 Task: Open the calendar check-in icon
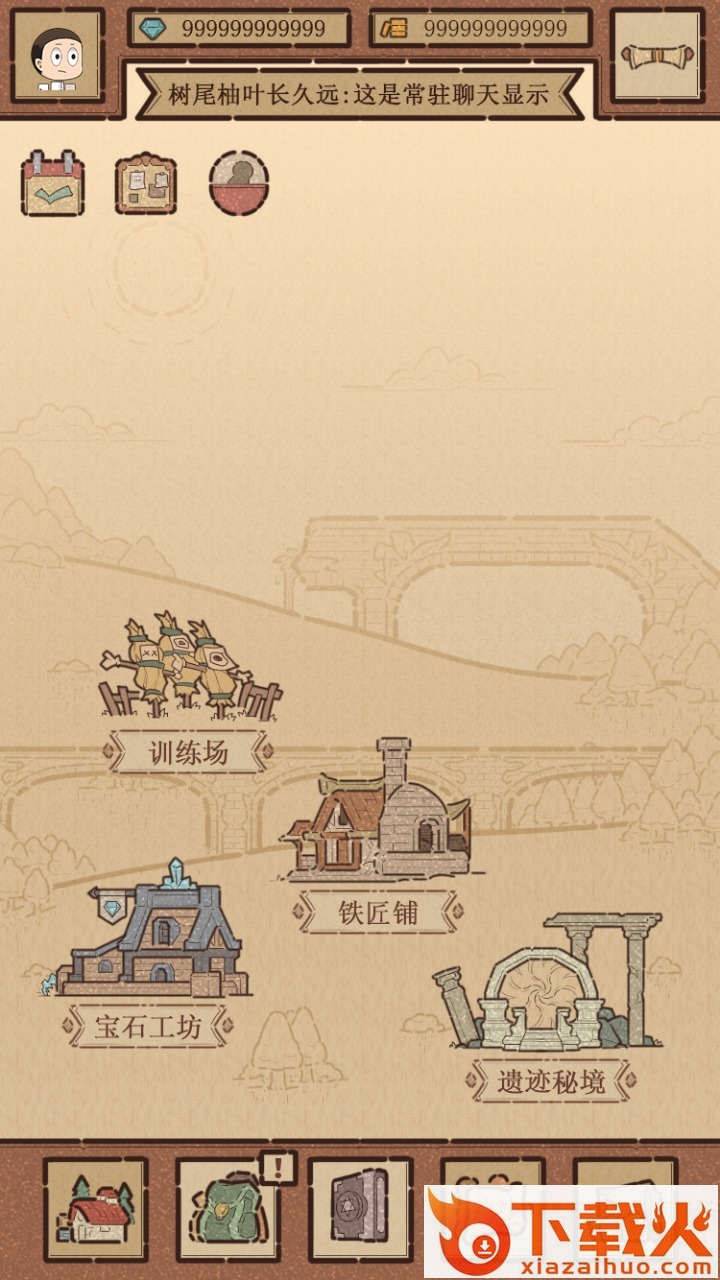(x=53, y=184)
